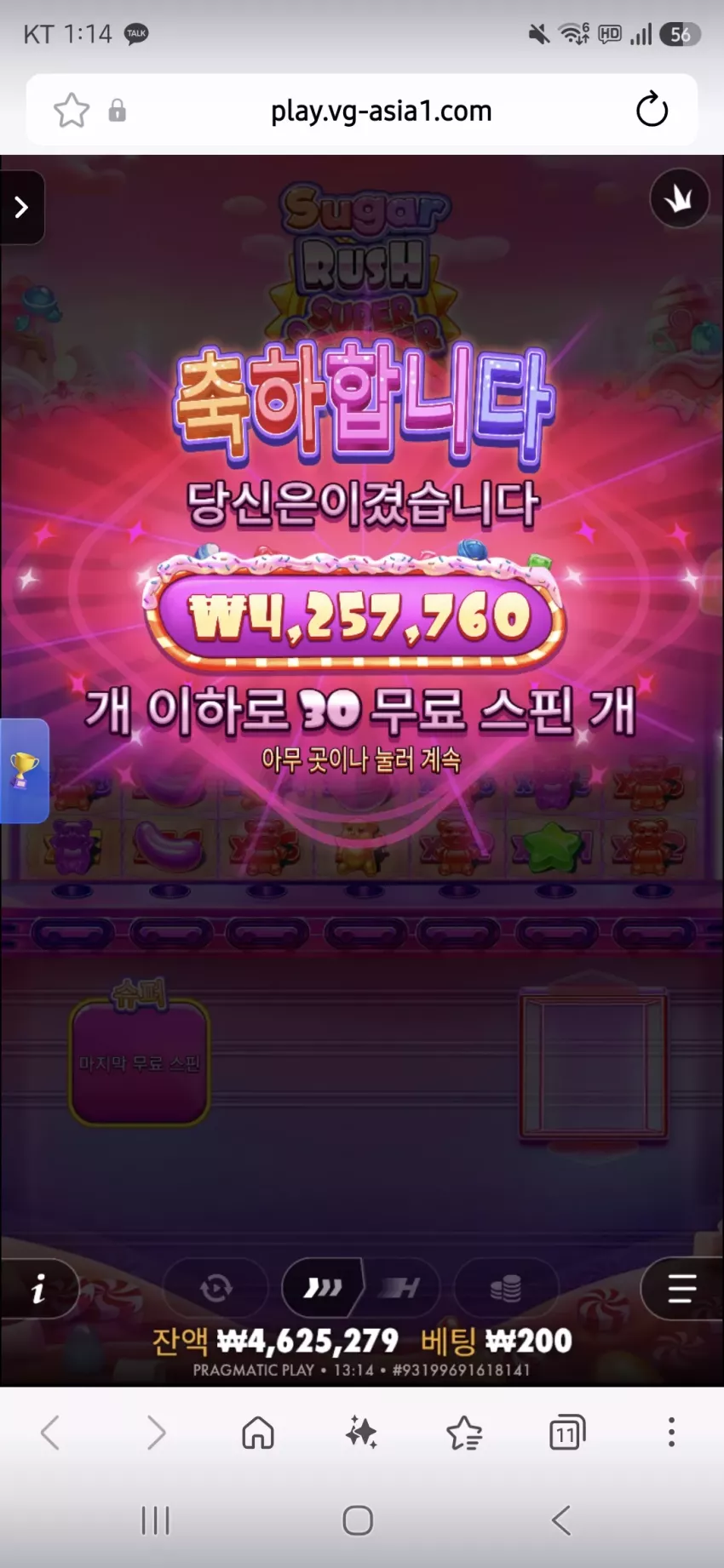Bookmark this page with the star icon
The width and height of the screenshot is (724, 1568).
point(72,111)
